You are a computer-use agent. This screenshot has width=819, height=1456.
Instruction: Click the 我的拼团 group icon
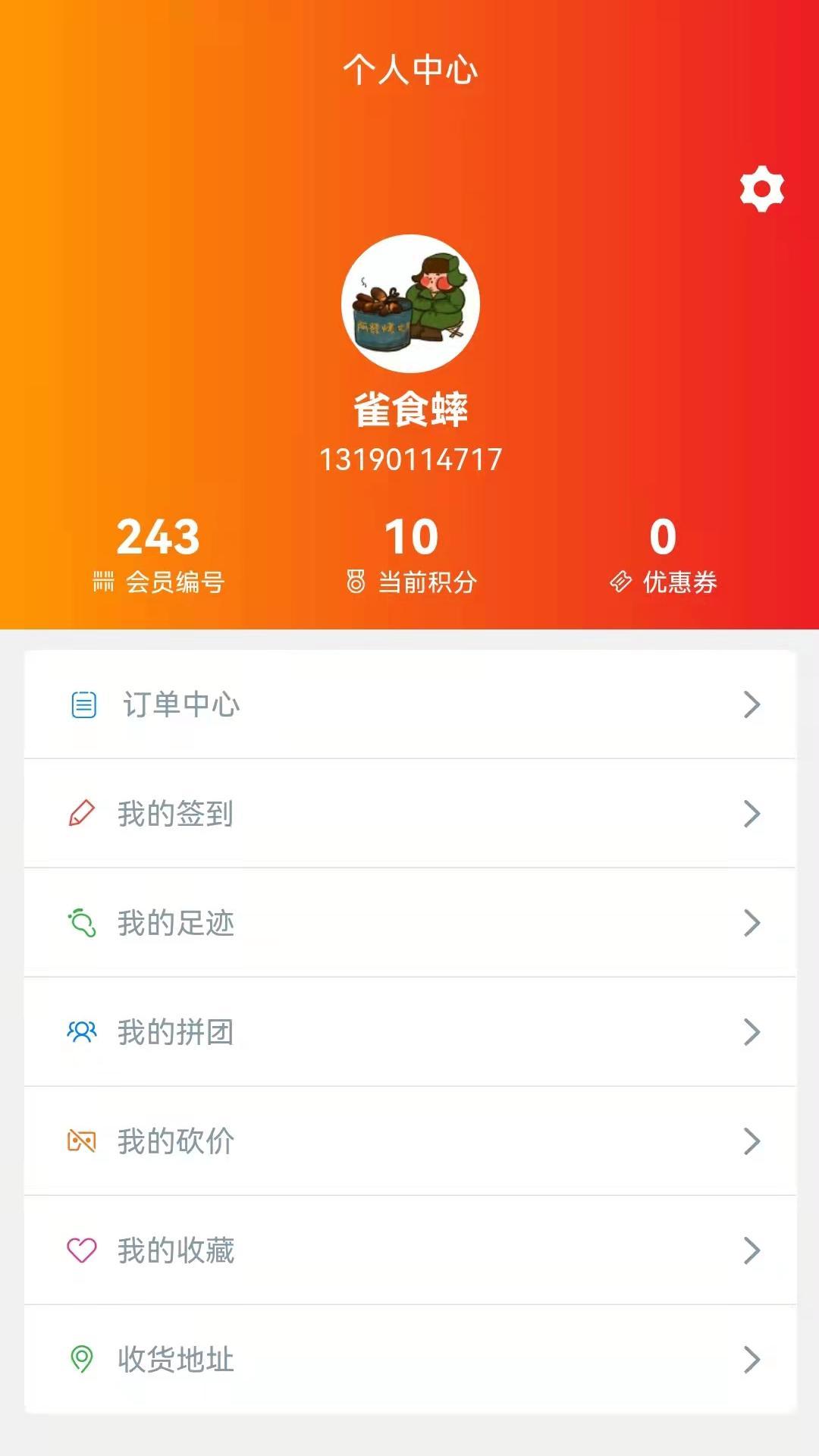coord(83,1032)
